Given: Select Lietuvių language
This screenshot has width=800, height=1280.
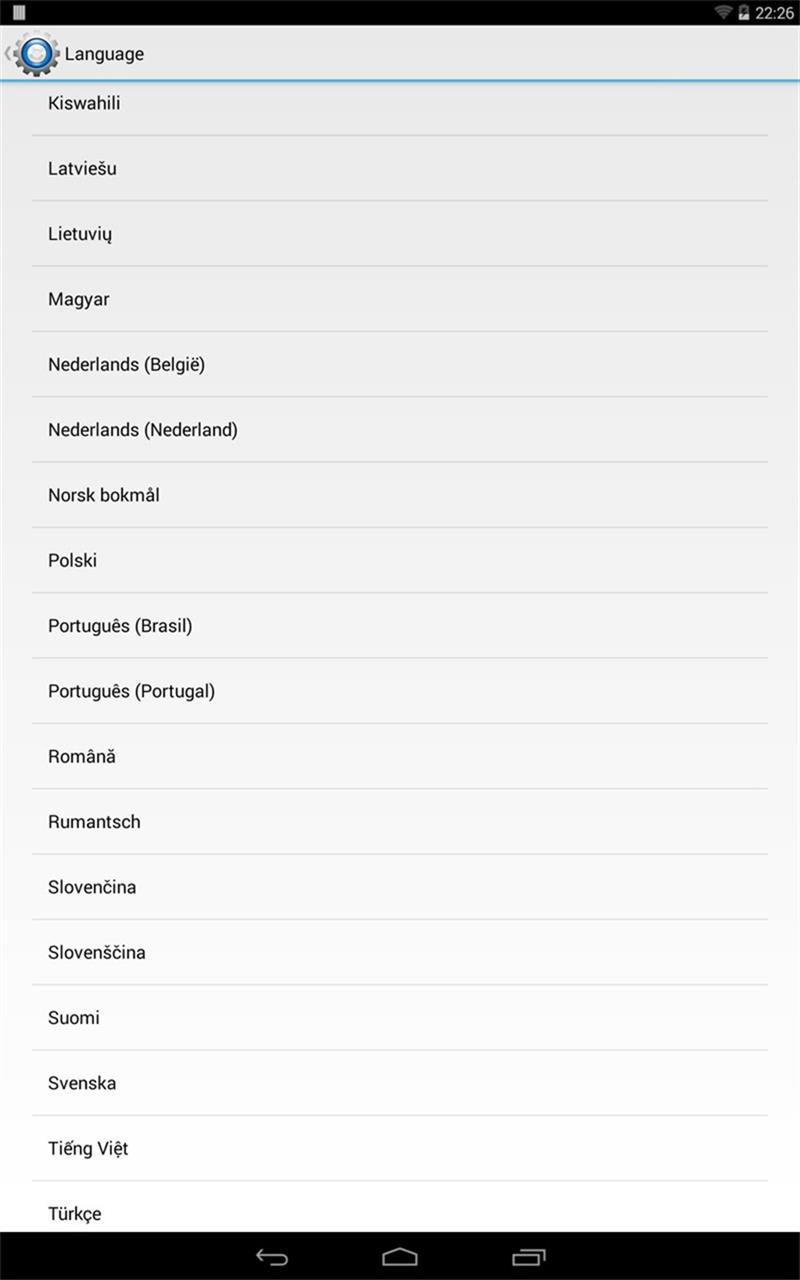Looking at the screenshot, I should click(x=80, y=234).
